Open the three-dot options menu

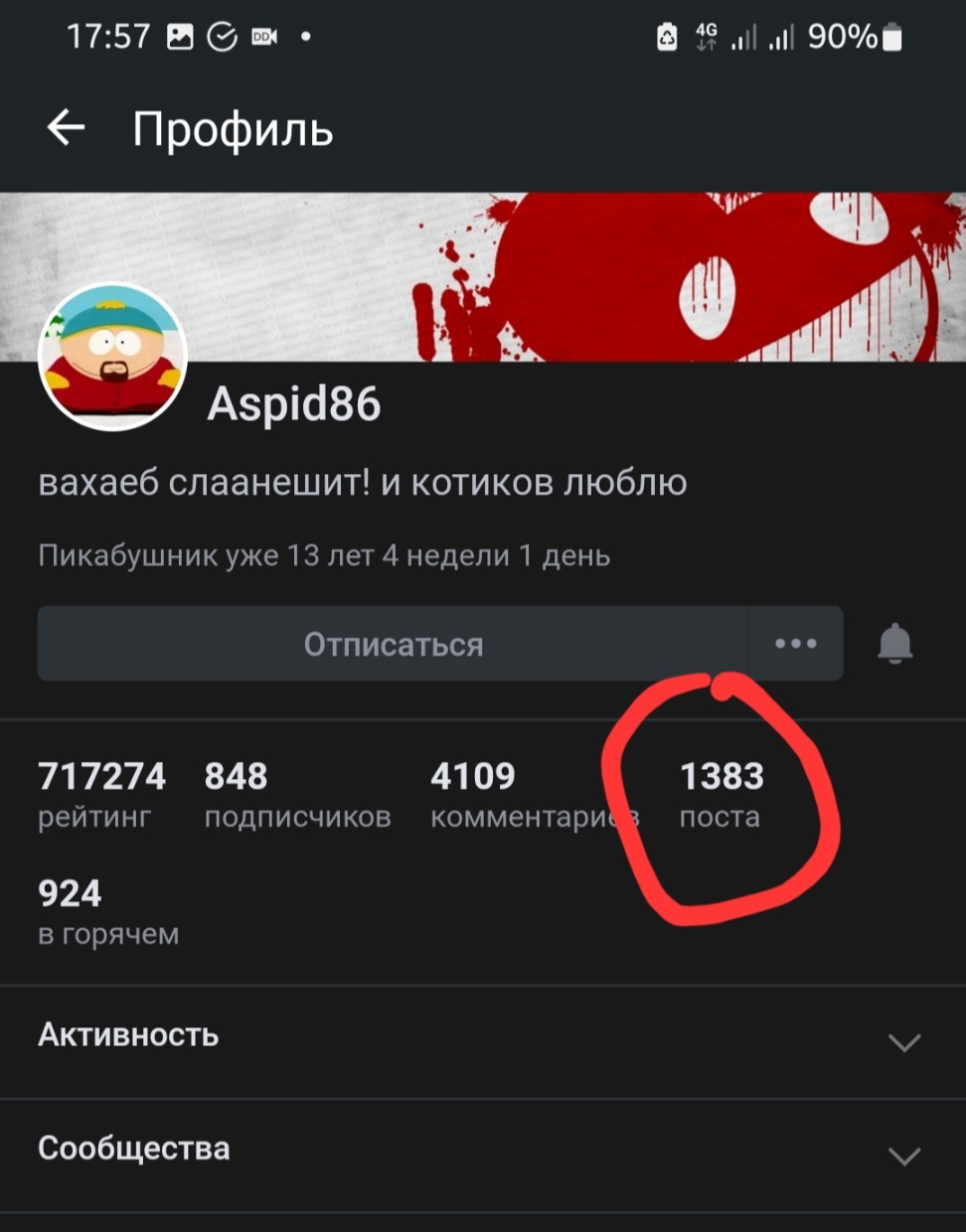[796, 644]
